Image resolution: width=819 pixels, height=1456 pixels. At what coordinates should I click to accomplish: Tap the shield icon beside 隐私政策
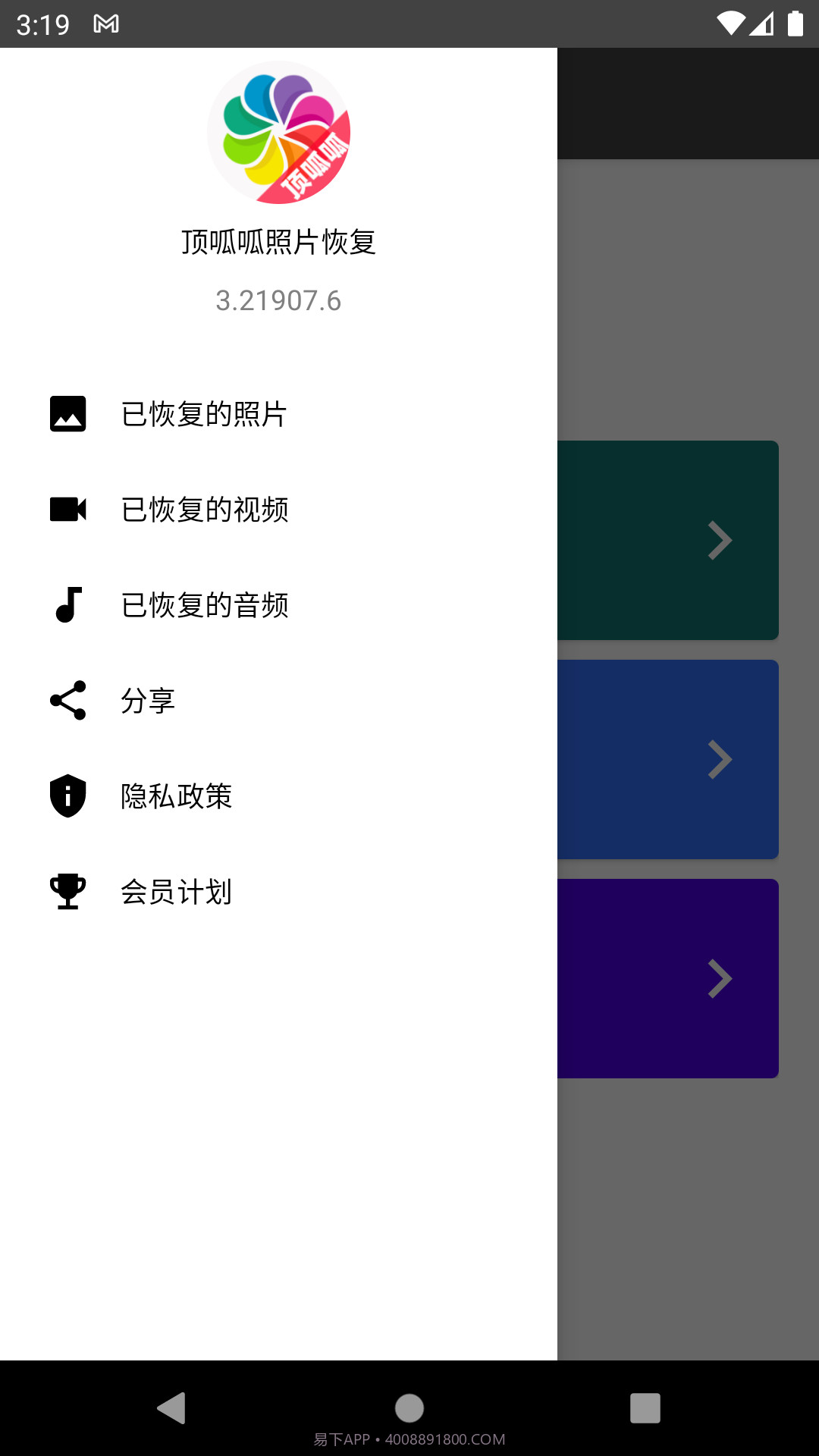pyautogui.click(x=67, y=796)
